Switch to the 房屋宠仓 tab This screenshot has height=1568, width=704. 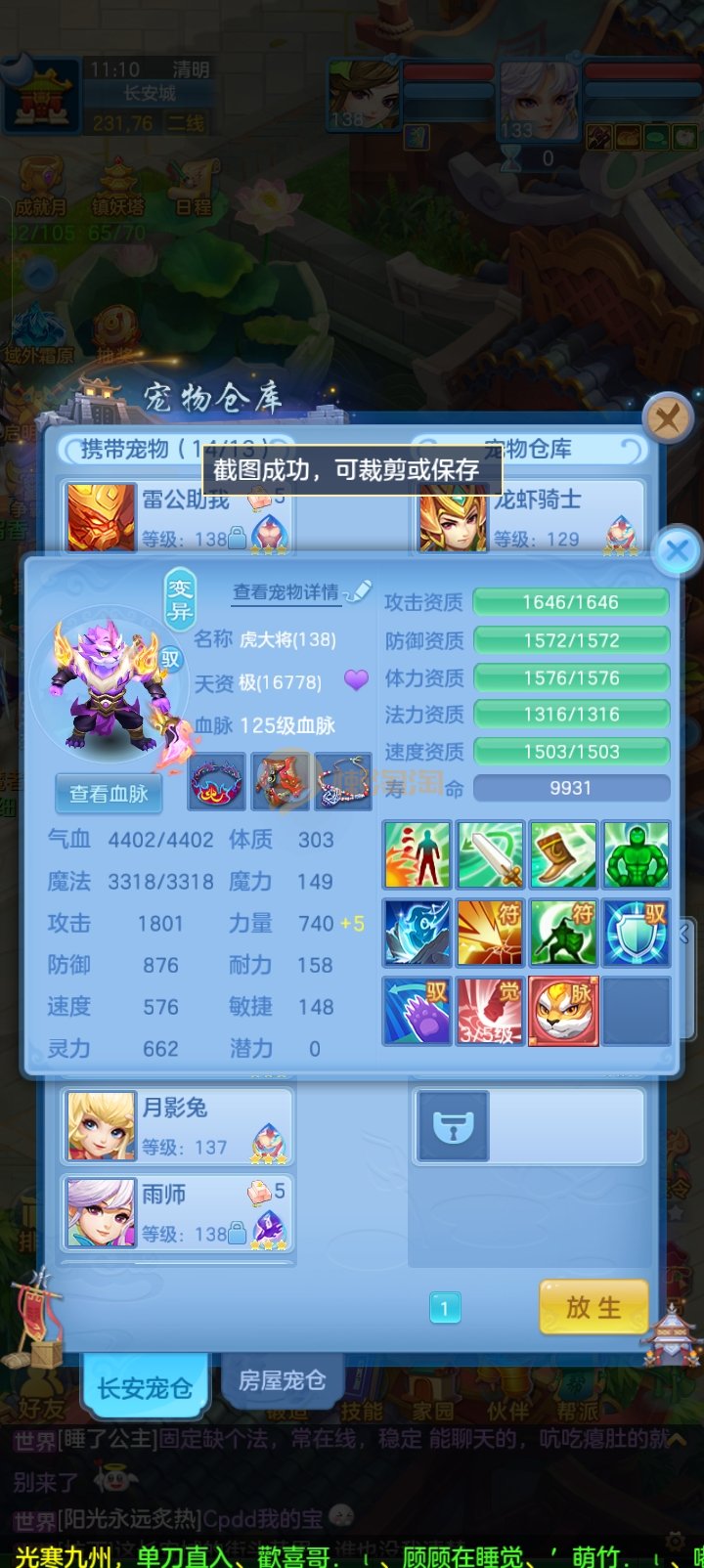[282, 1380]
